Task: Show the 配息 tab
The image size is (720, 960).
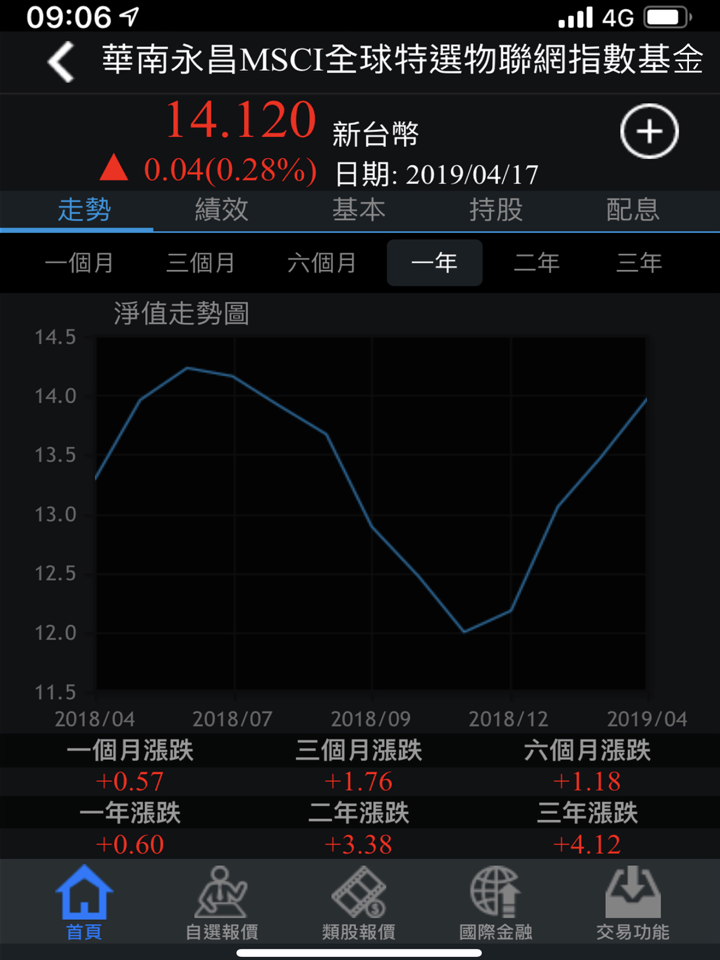Action: coord(633,209)
